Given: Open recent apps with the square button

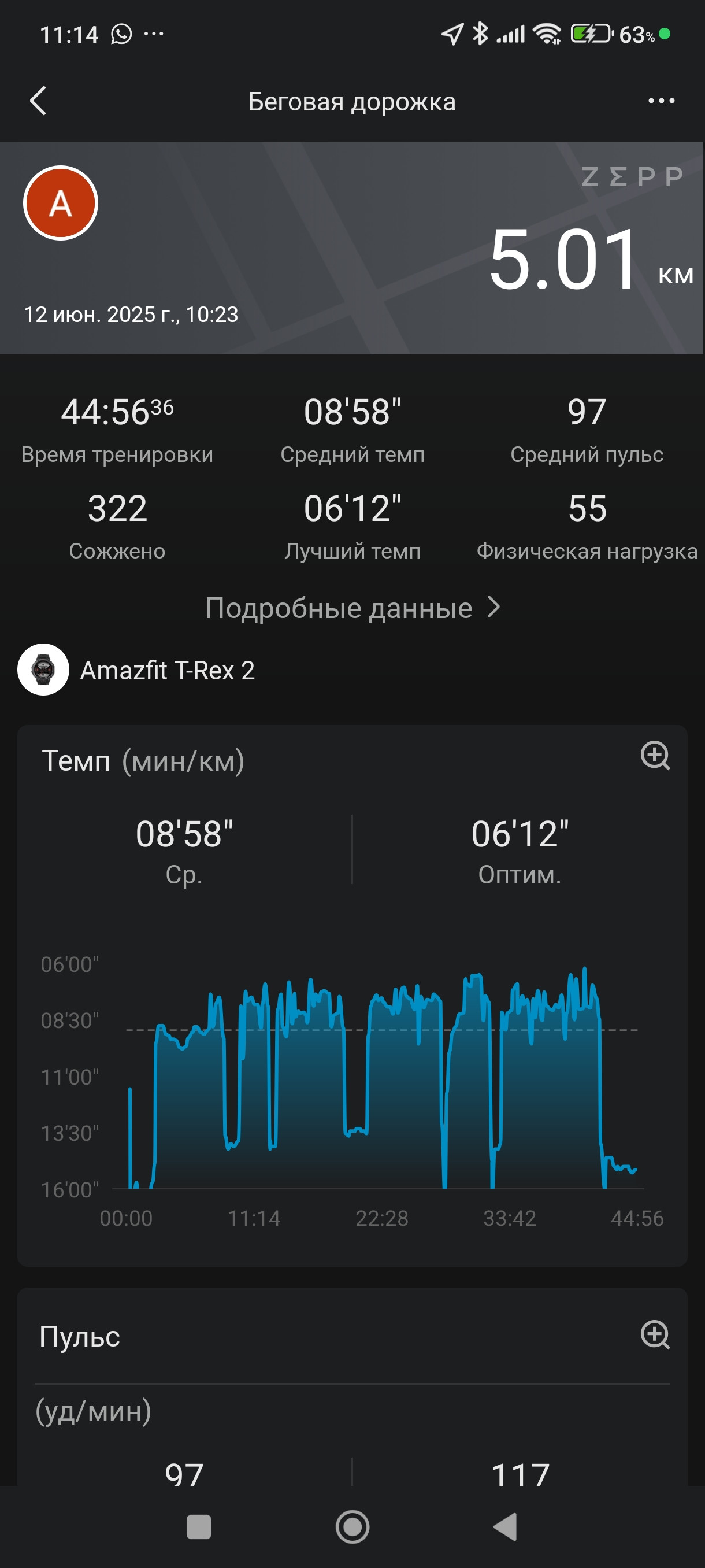Looking at the screenshot, I should [x=199, y=1526].
